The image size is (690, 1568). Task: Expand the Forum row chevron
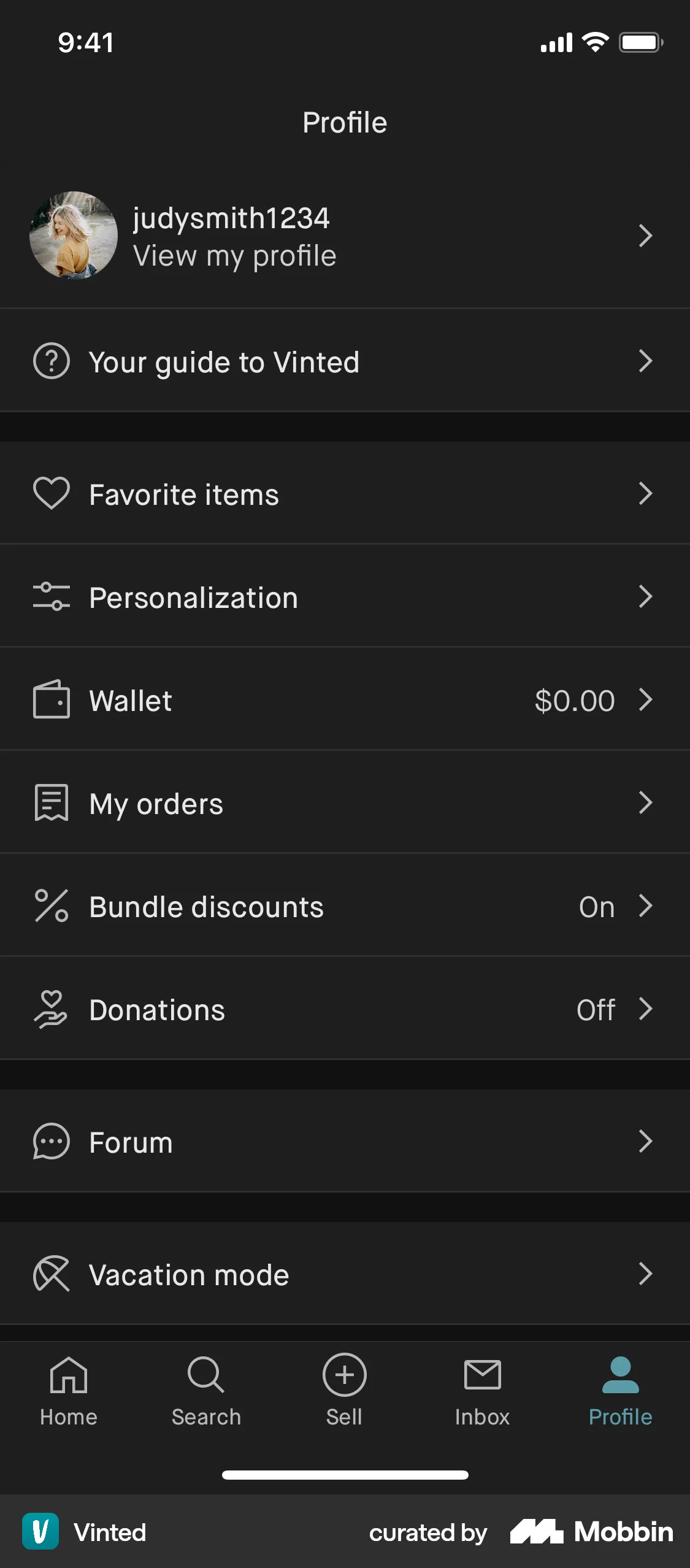645,1141
